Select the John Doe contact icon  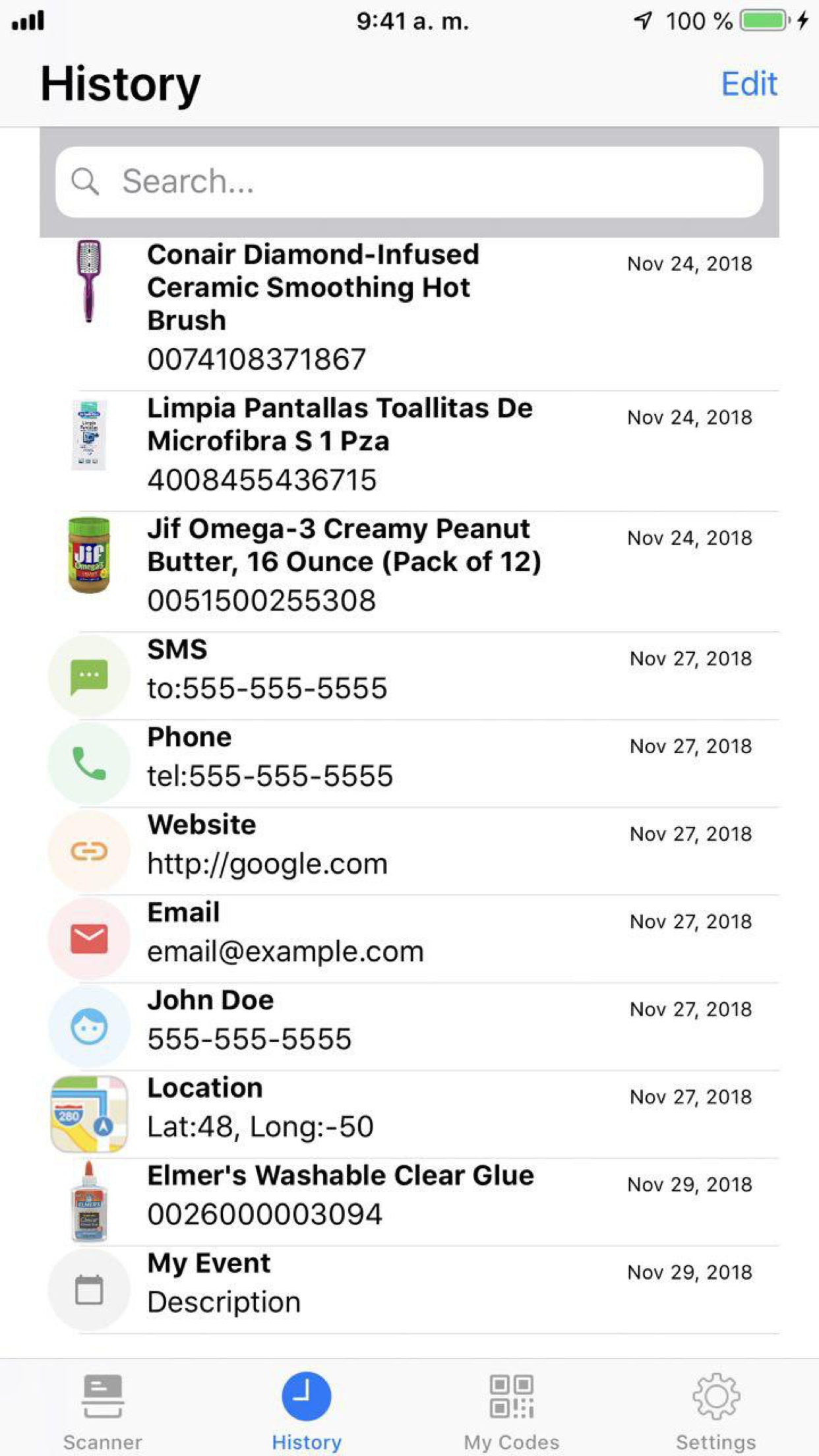(88, 1026)
